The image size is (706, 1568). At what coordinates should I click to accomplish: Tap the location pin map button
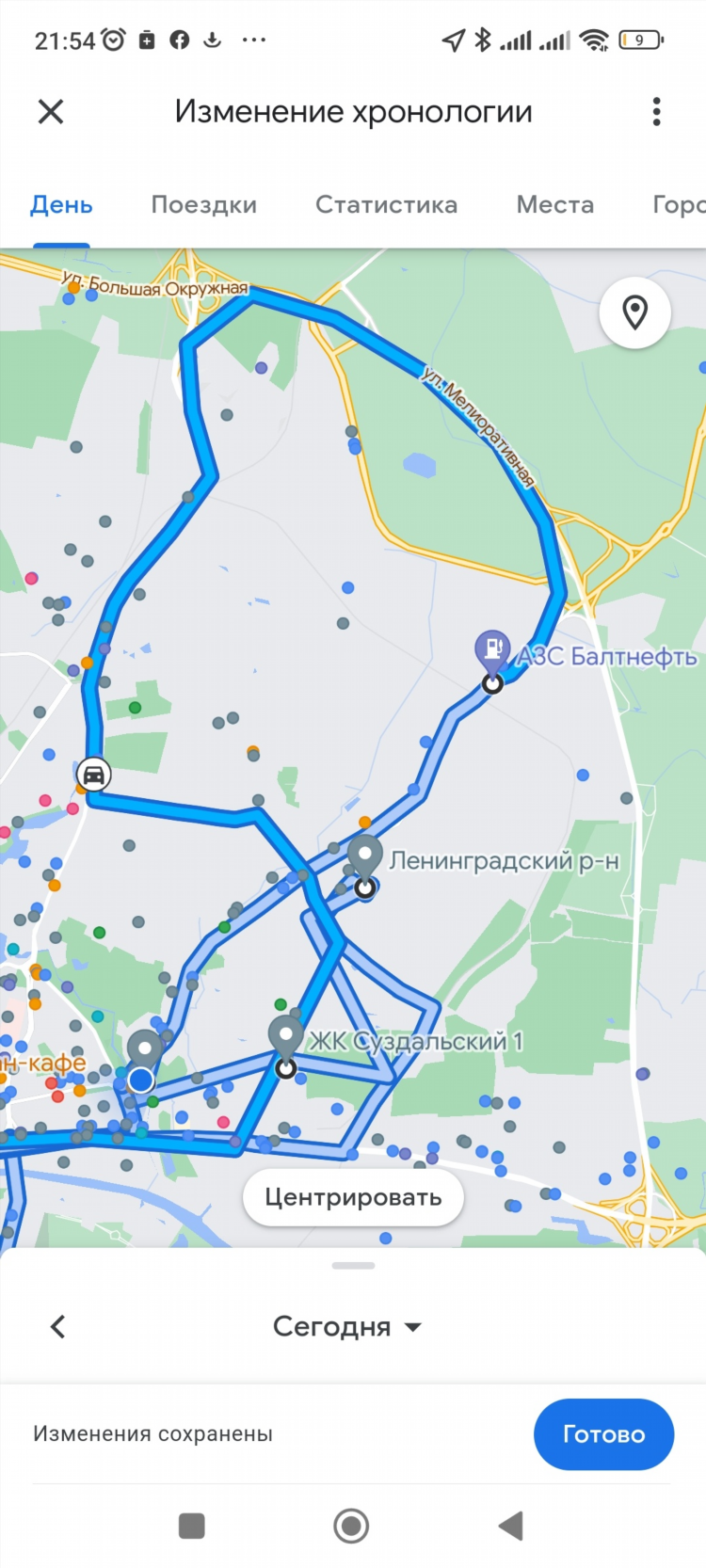click(x=635, y=312)
